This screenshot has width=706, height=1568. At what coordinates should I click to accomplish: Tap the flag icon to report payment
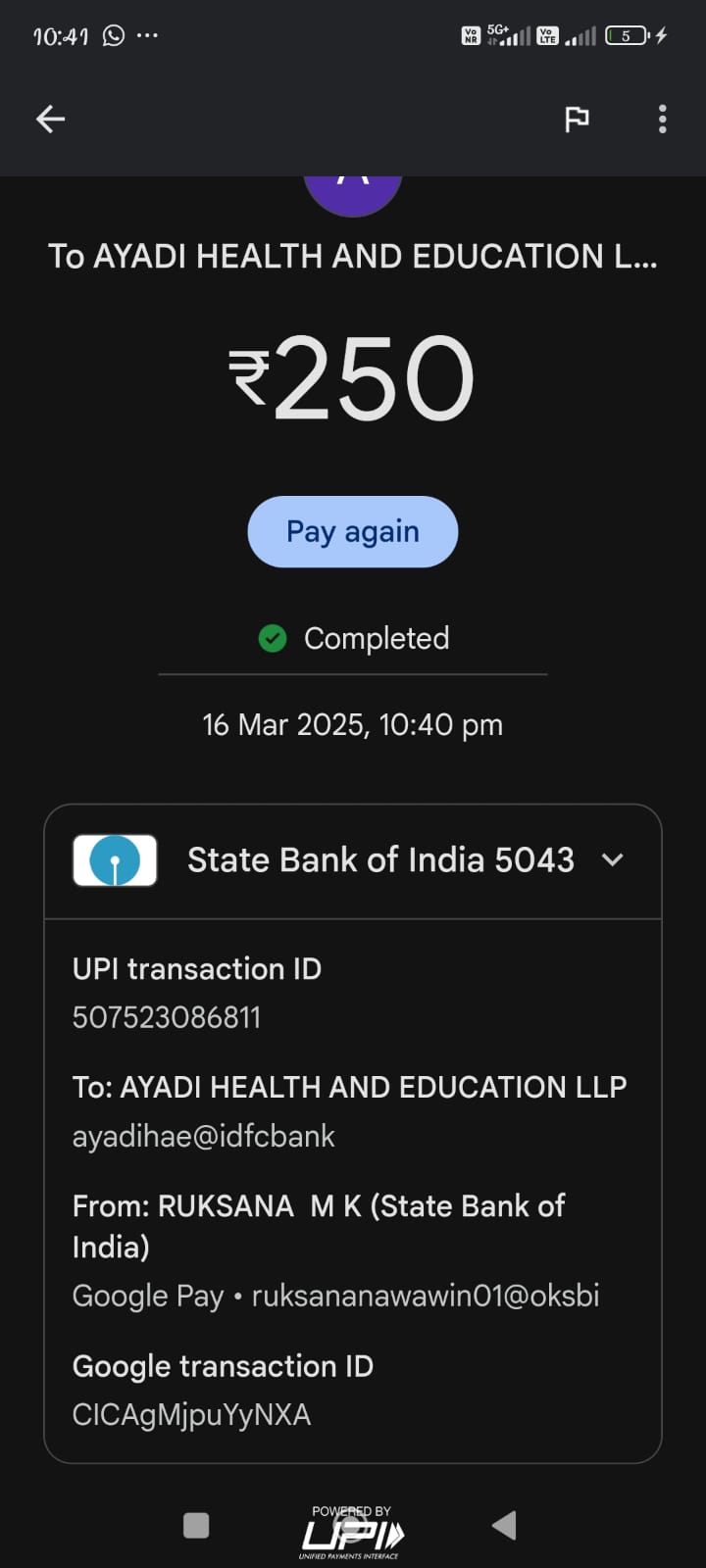(577, 120)
